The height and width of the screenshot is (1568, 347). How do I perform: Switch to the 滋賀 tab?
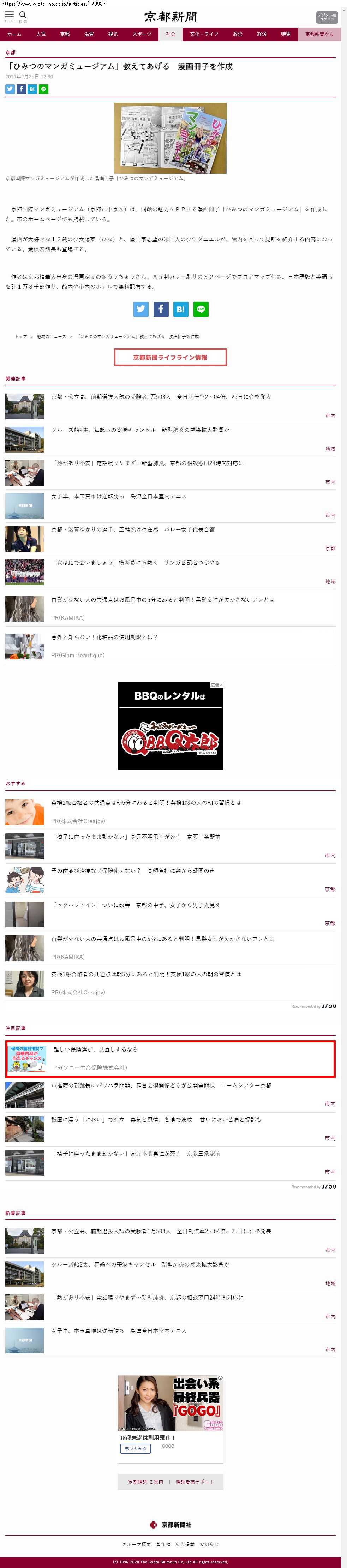pos(89,34)
